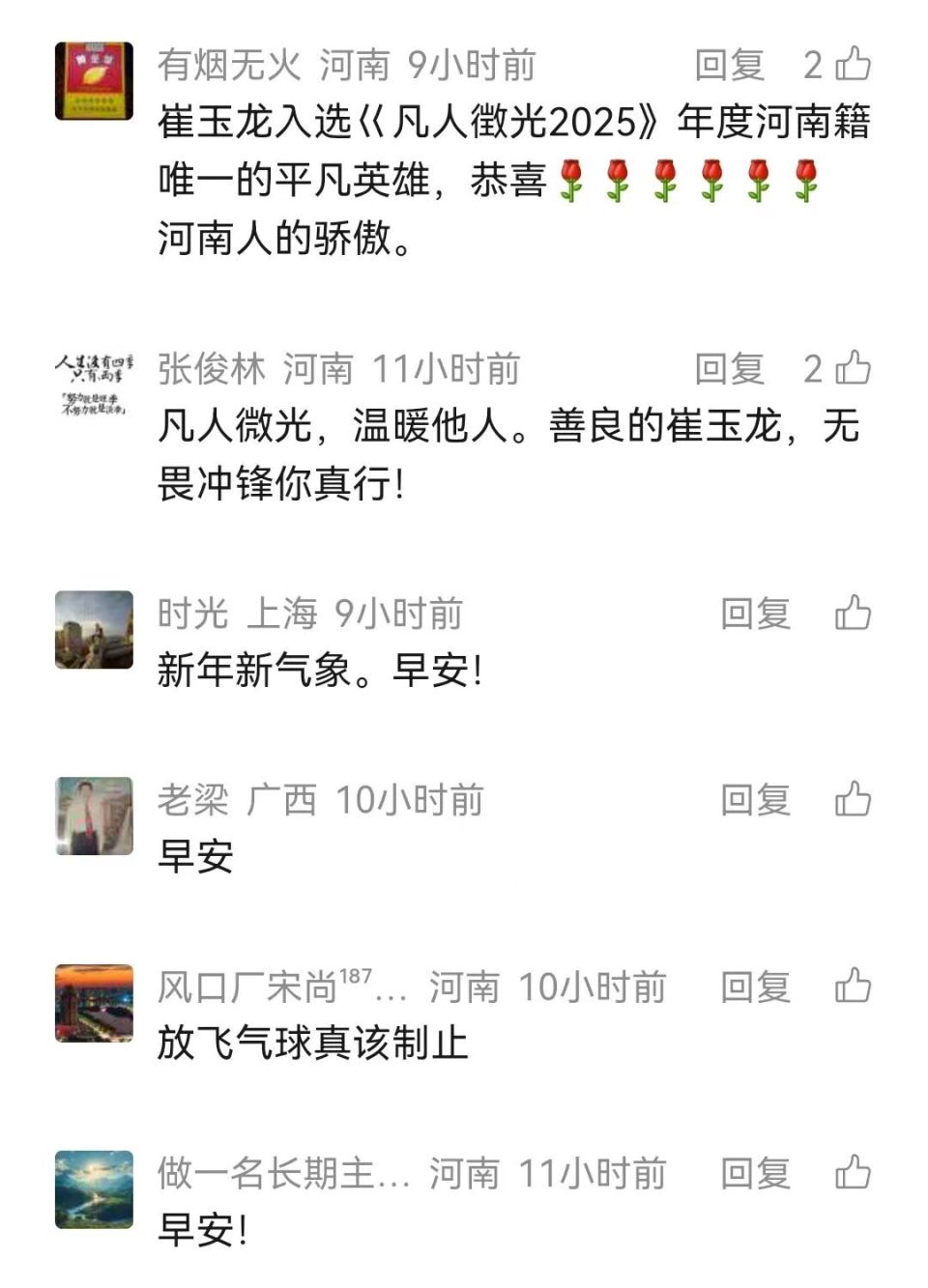Tap 回复 to reply to 张俊林
Screen dimensions: 928x1288
point(730,370)
